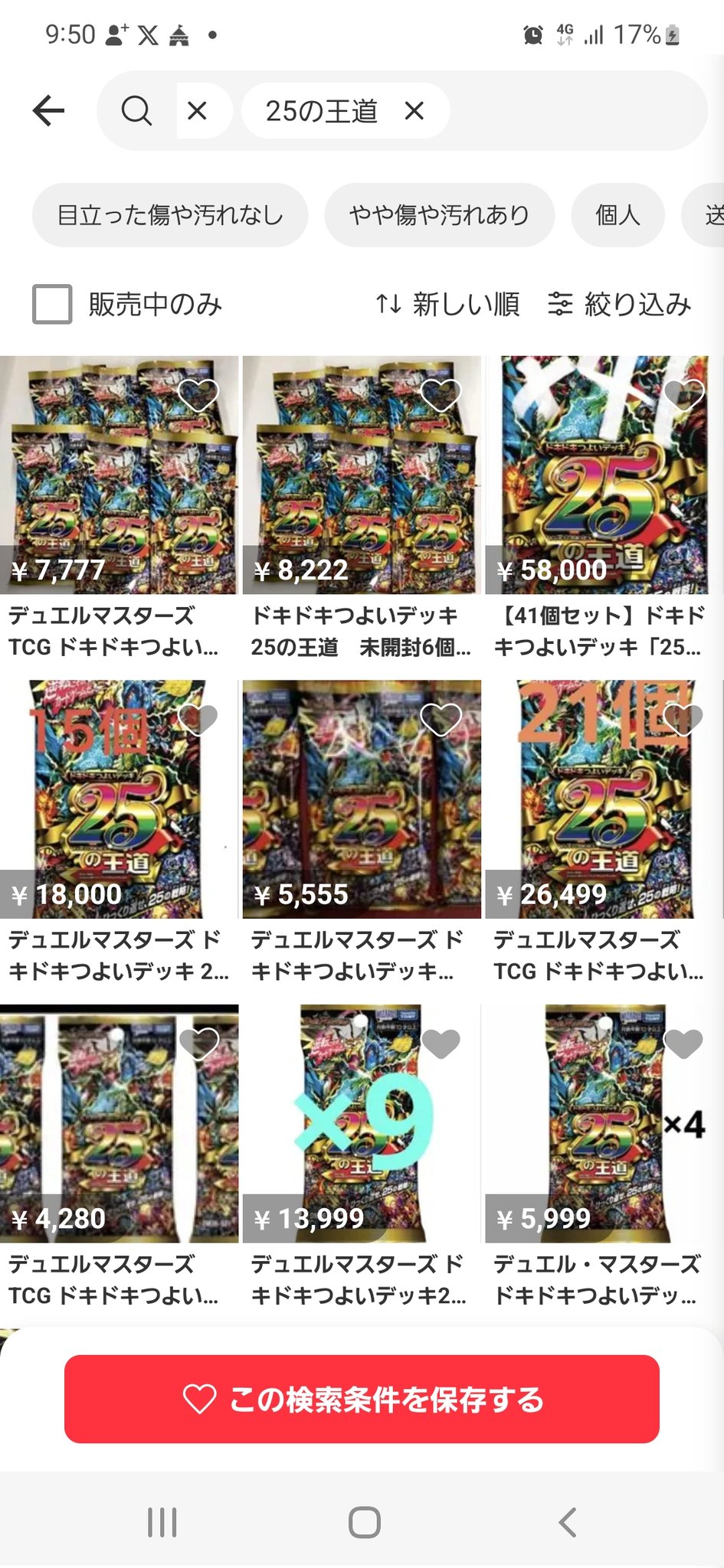Open recent apps from the navigation bar
The width and height of the screenshot is (724, 1568).
[x=162, y=1522]
